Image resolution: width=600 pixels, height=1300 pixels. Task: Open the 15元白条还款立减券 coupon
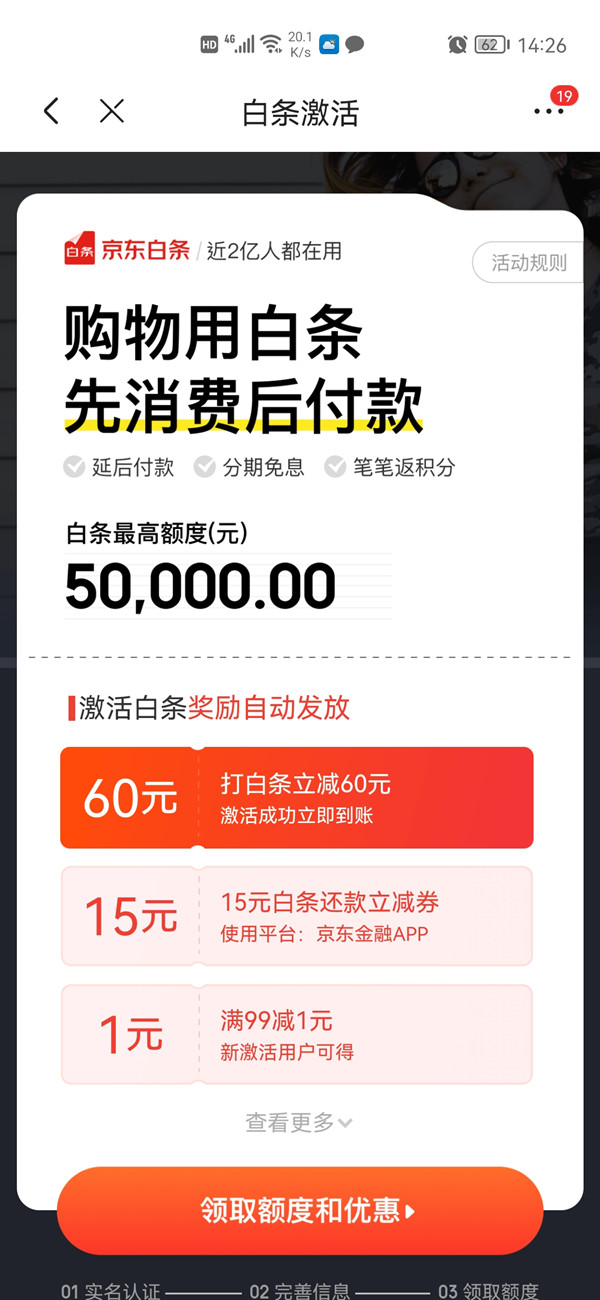(x=297, y=916)
